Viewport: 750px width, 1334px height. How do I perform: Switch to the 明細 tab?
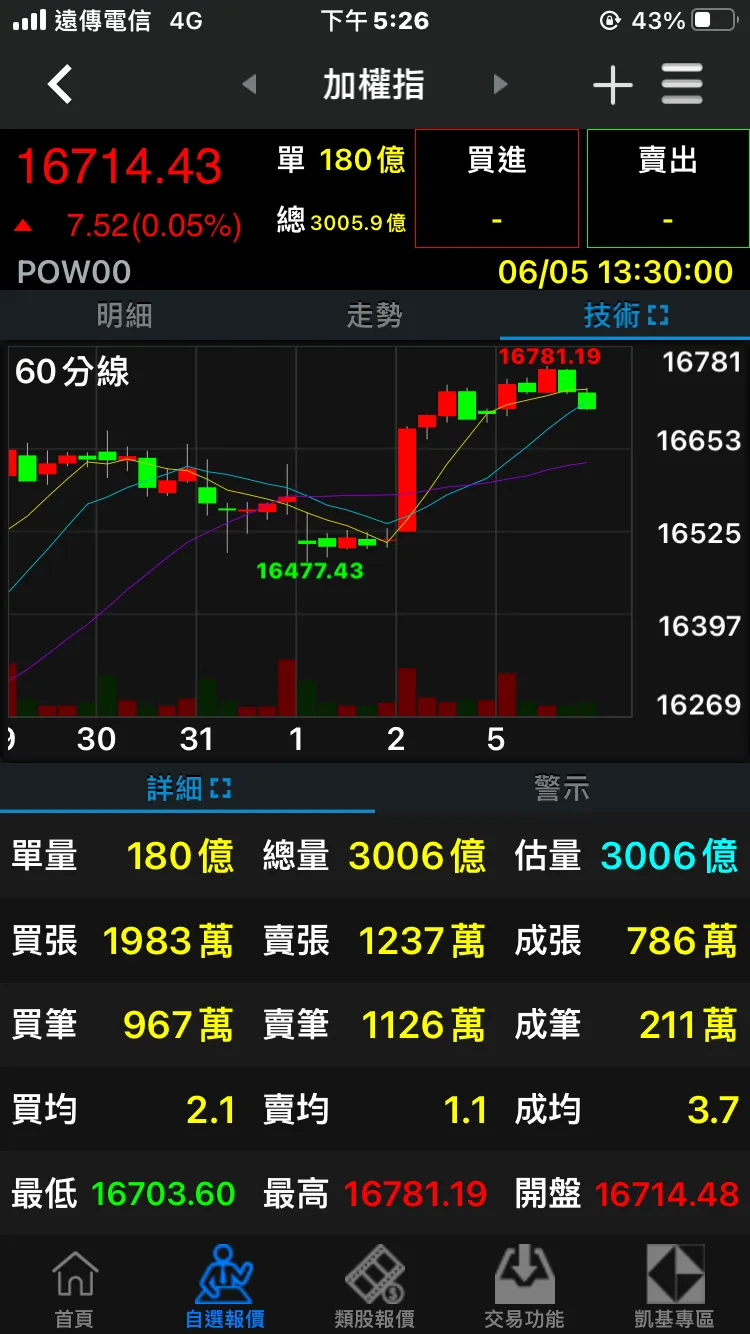coord(125,316)
